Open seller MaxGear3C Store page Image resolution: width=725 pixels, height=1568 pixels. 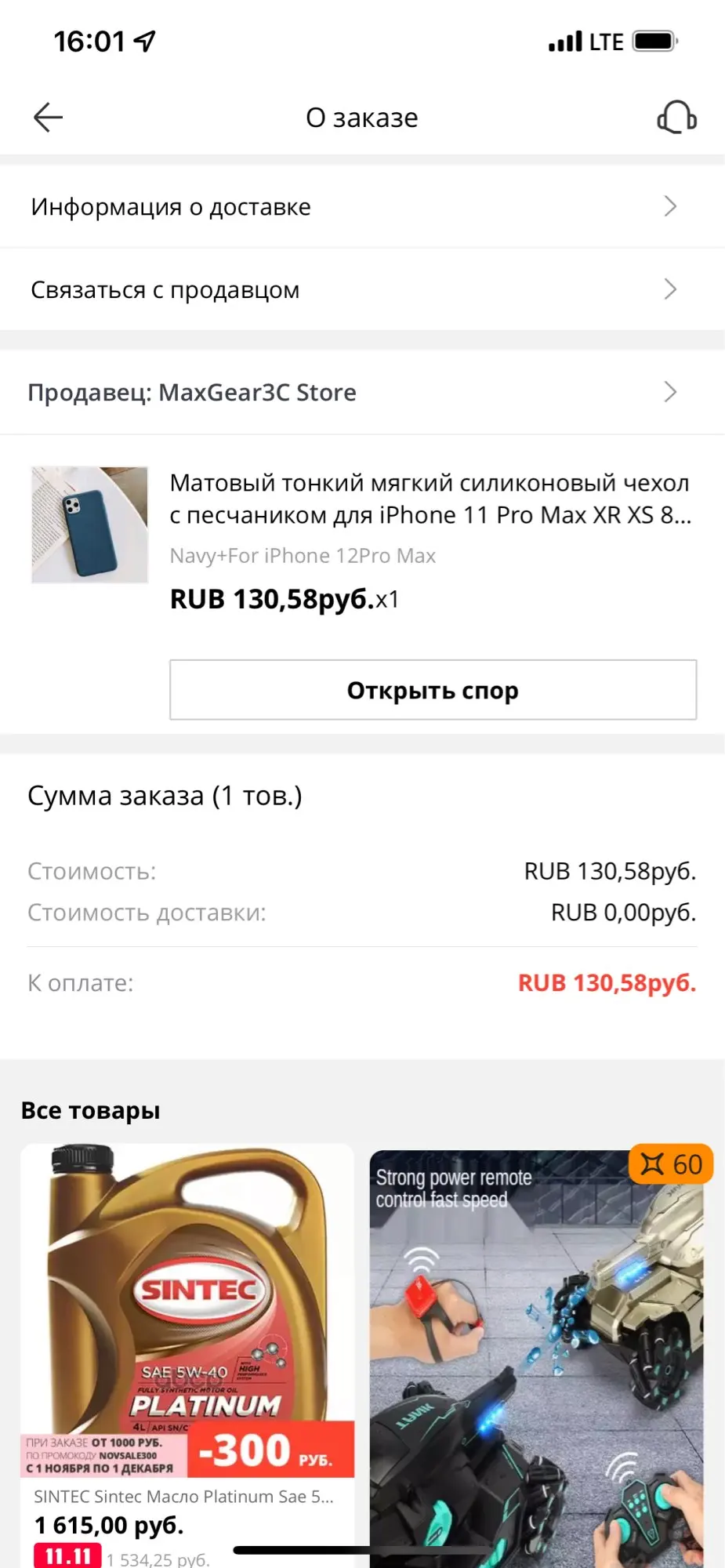(362, 392)
